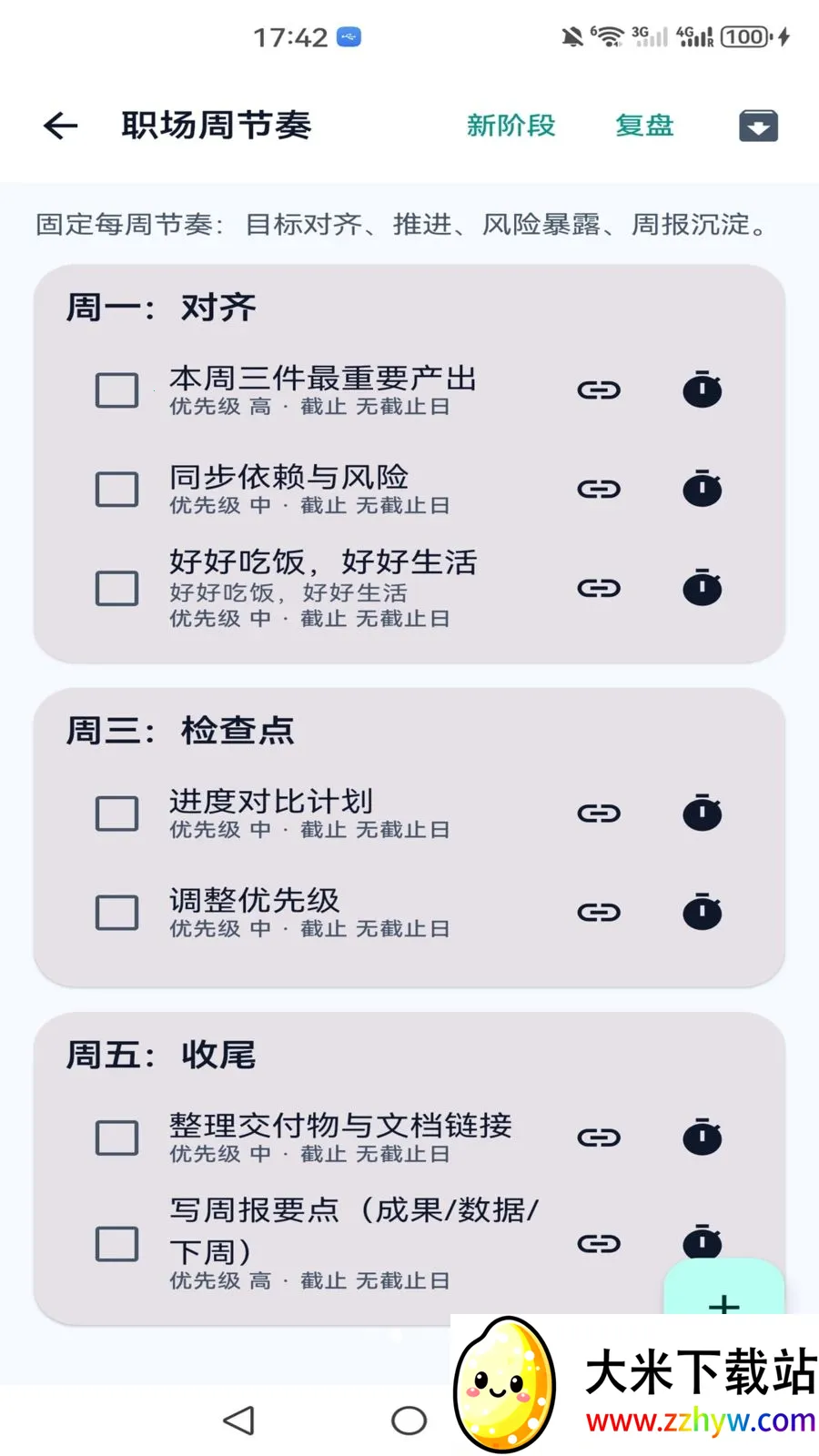Open the 进度对比计划 task details
The width and height of the screenshot is (819, 1456).
(309, 814)
